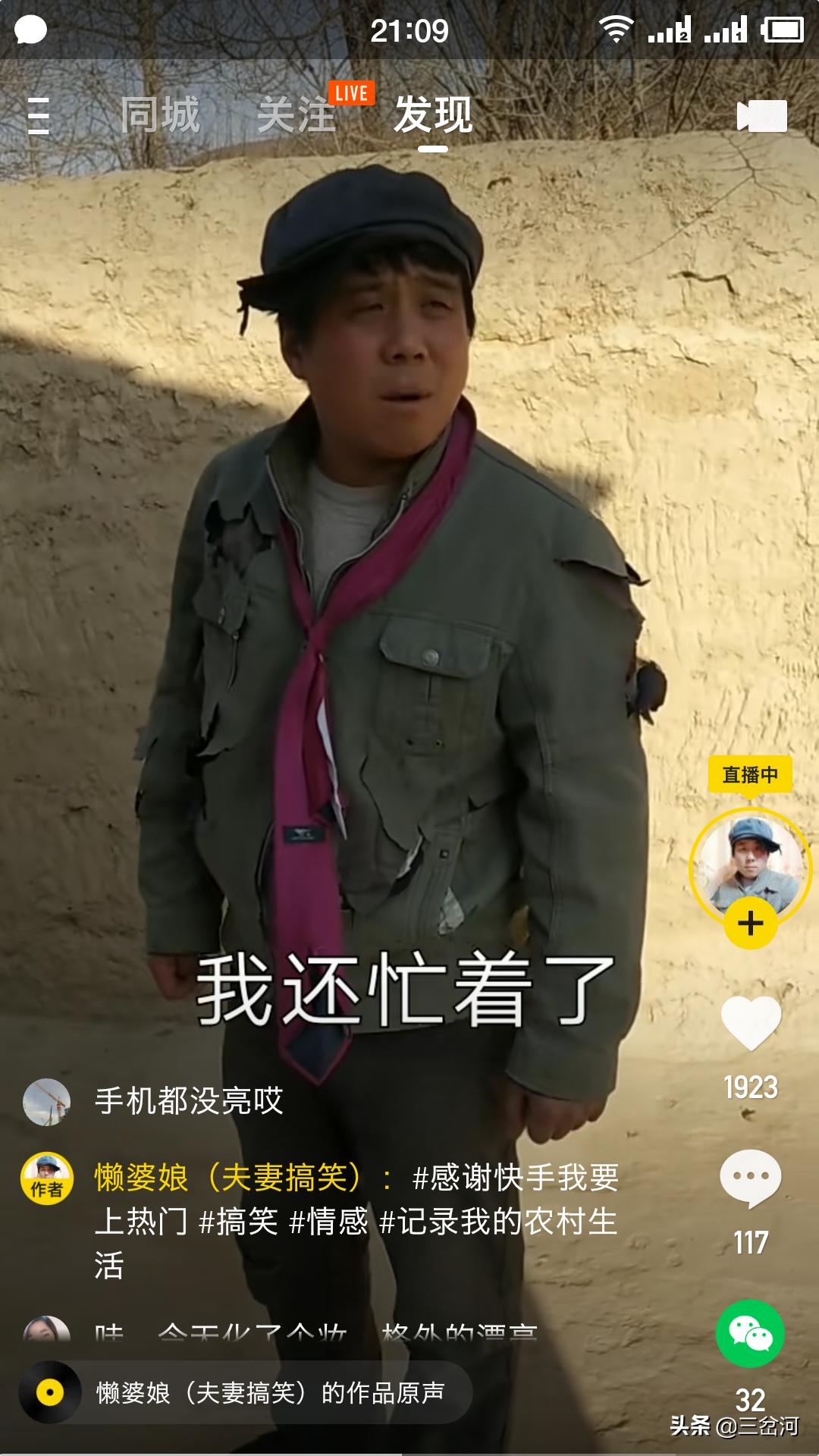Screen dimensions: 819x1456
Task: Share the video via WeChat icon
Action: point(750,1334)
